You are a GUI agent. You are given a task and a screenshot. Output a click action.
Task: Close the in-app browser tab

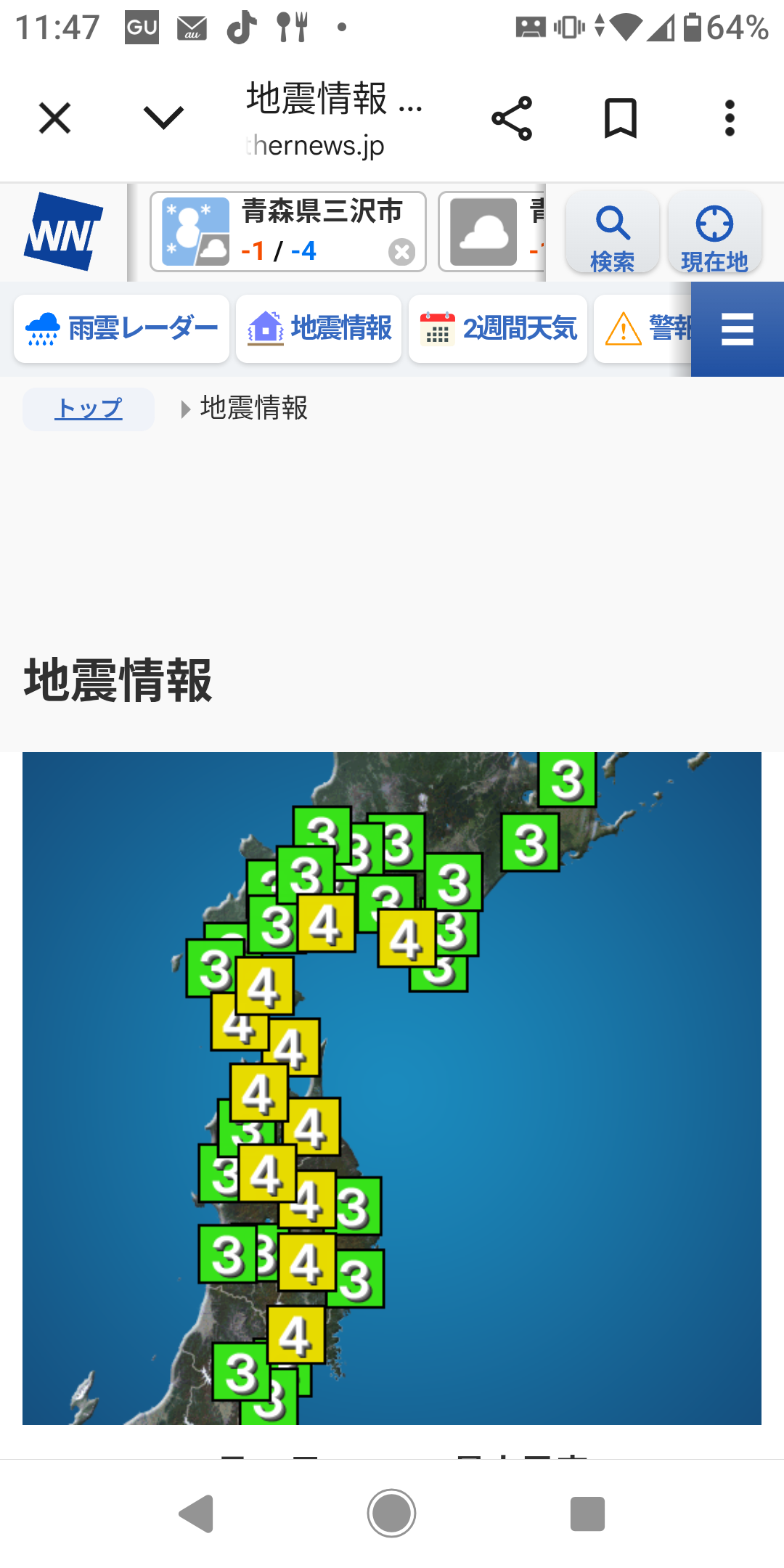pyautogui.click(x=54, y=118)
